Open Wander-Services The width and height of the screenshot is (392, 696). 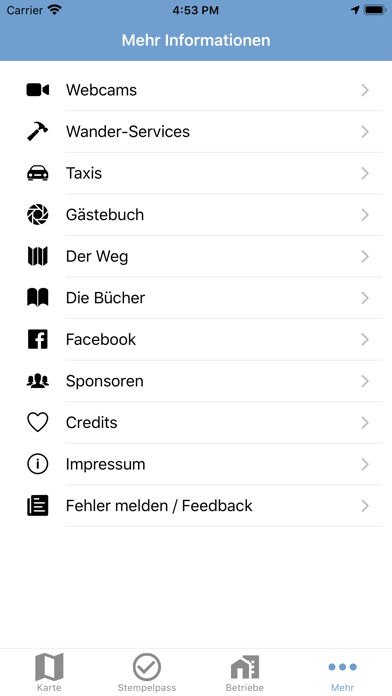point(196,132)
